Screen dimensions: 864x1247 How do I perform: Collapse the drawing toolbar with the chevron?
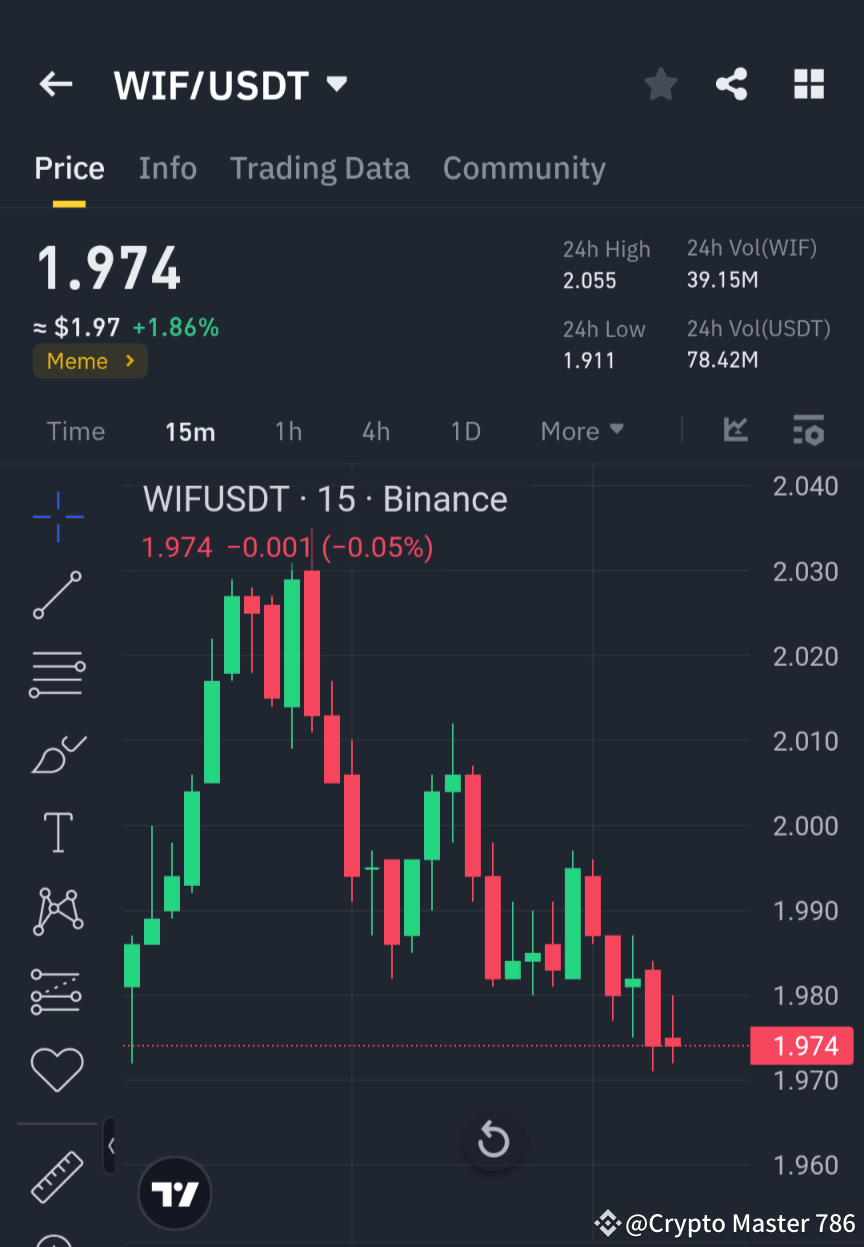pyautogui.click(x=110, y=1145)
